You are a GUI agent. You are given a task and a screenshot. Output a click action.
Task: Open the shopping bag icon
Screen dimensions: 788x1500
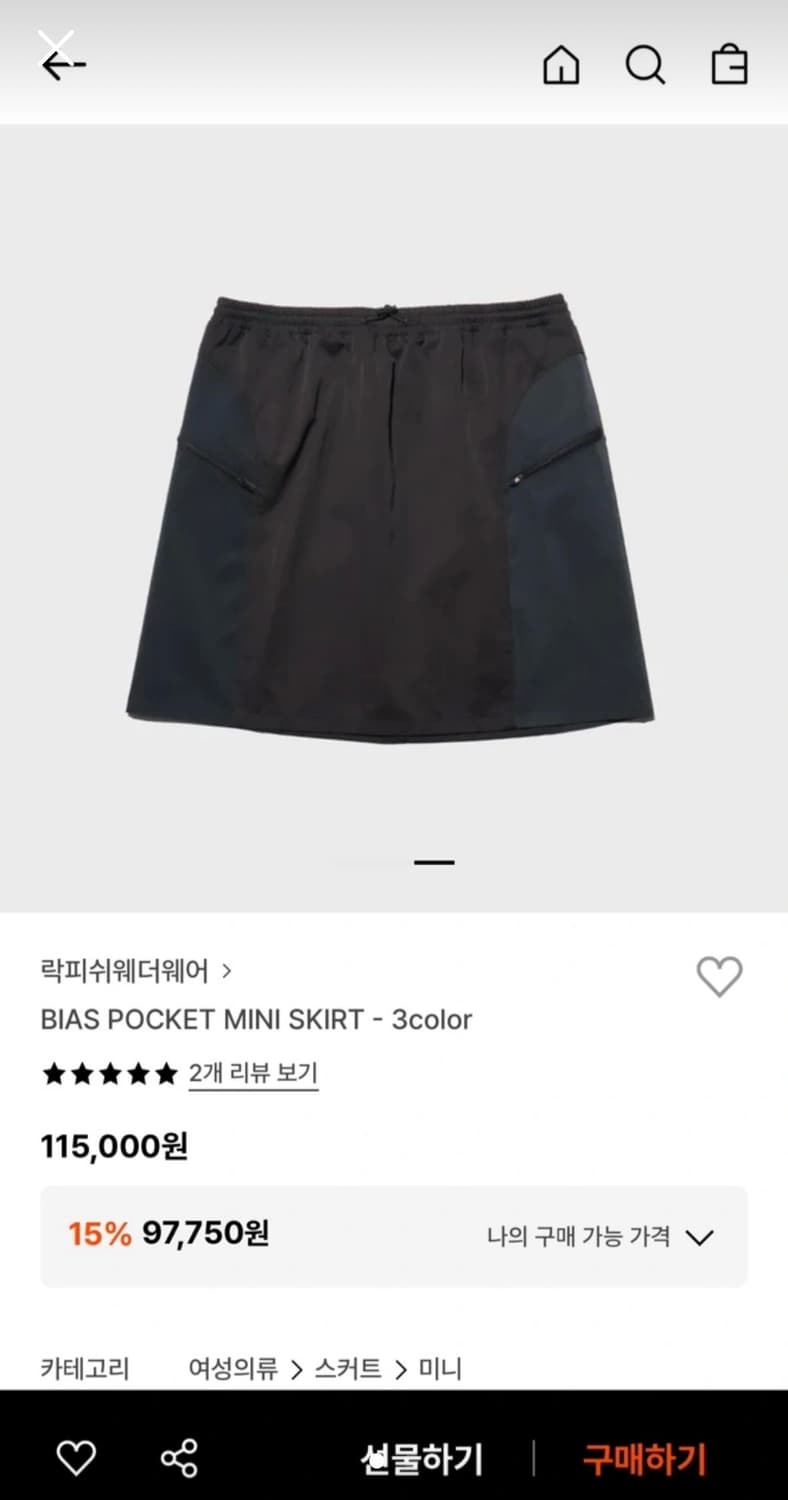click(x=729, y=66)
